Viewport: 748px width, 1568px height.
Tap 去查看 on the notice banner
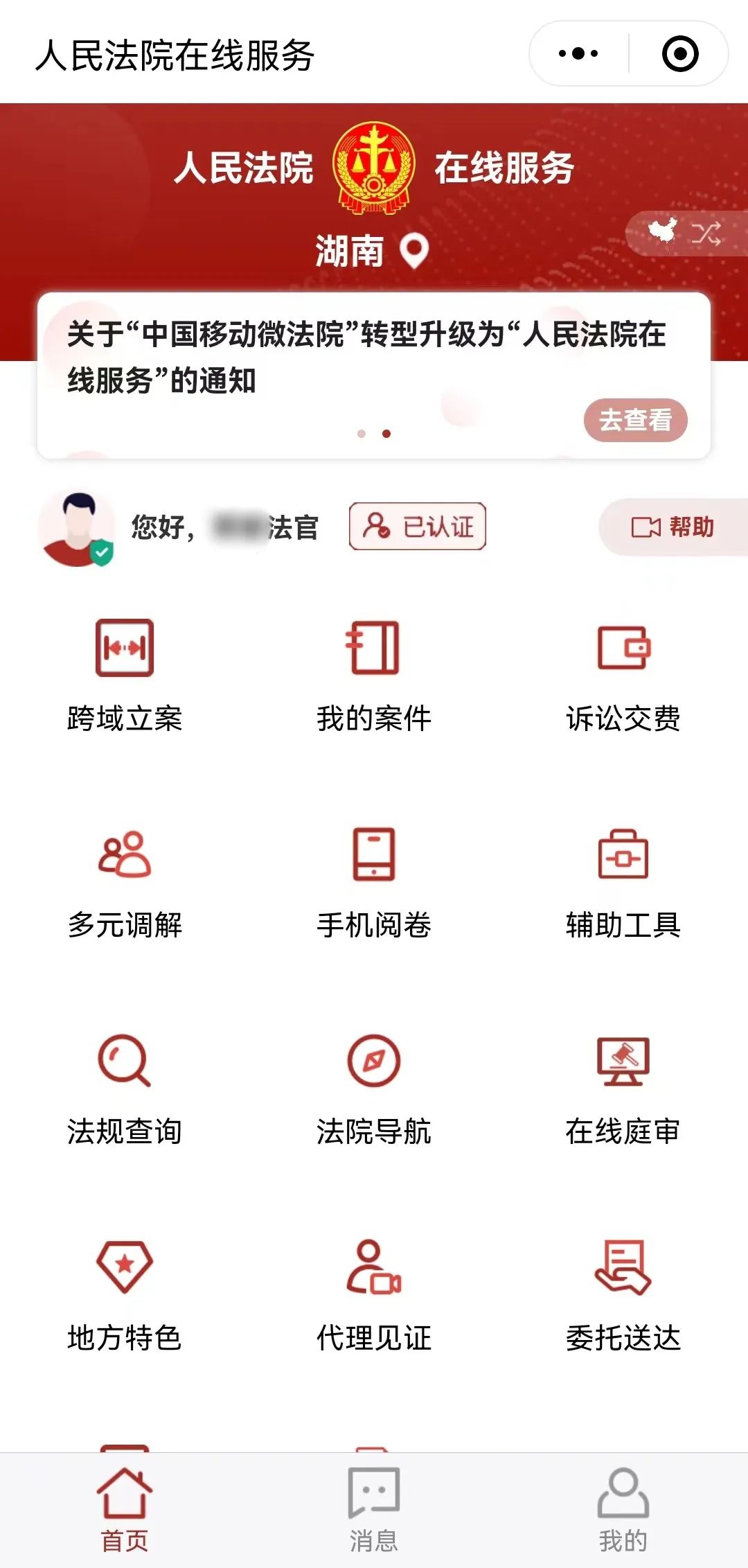[x=635, y=420]
